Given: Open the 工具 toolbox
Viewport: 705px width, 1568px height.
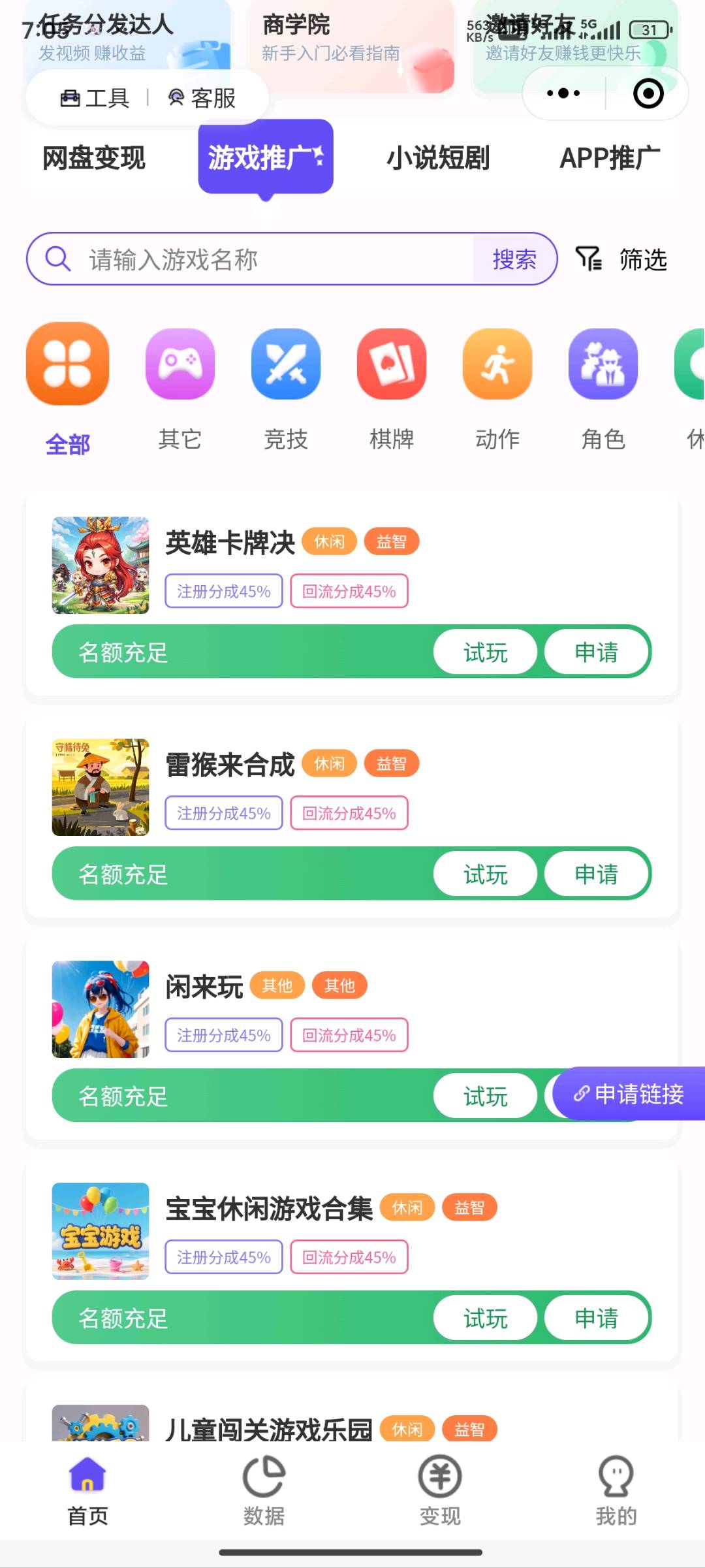Looking at the screenshot, I should point(95,98).
